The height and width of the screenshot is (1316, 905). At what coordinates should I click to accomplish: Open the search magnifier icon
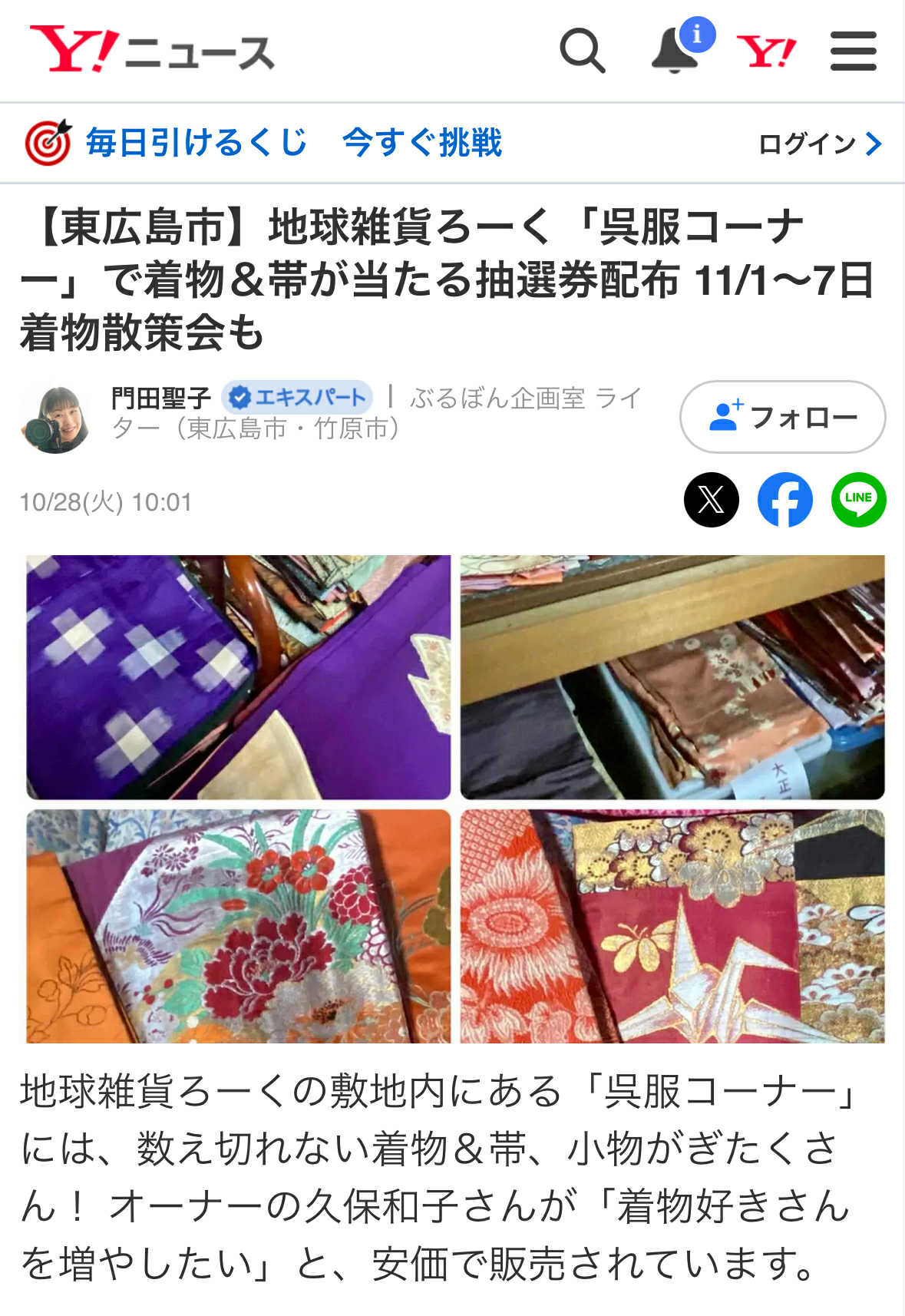pos(583,51)
